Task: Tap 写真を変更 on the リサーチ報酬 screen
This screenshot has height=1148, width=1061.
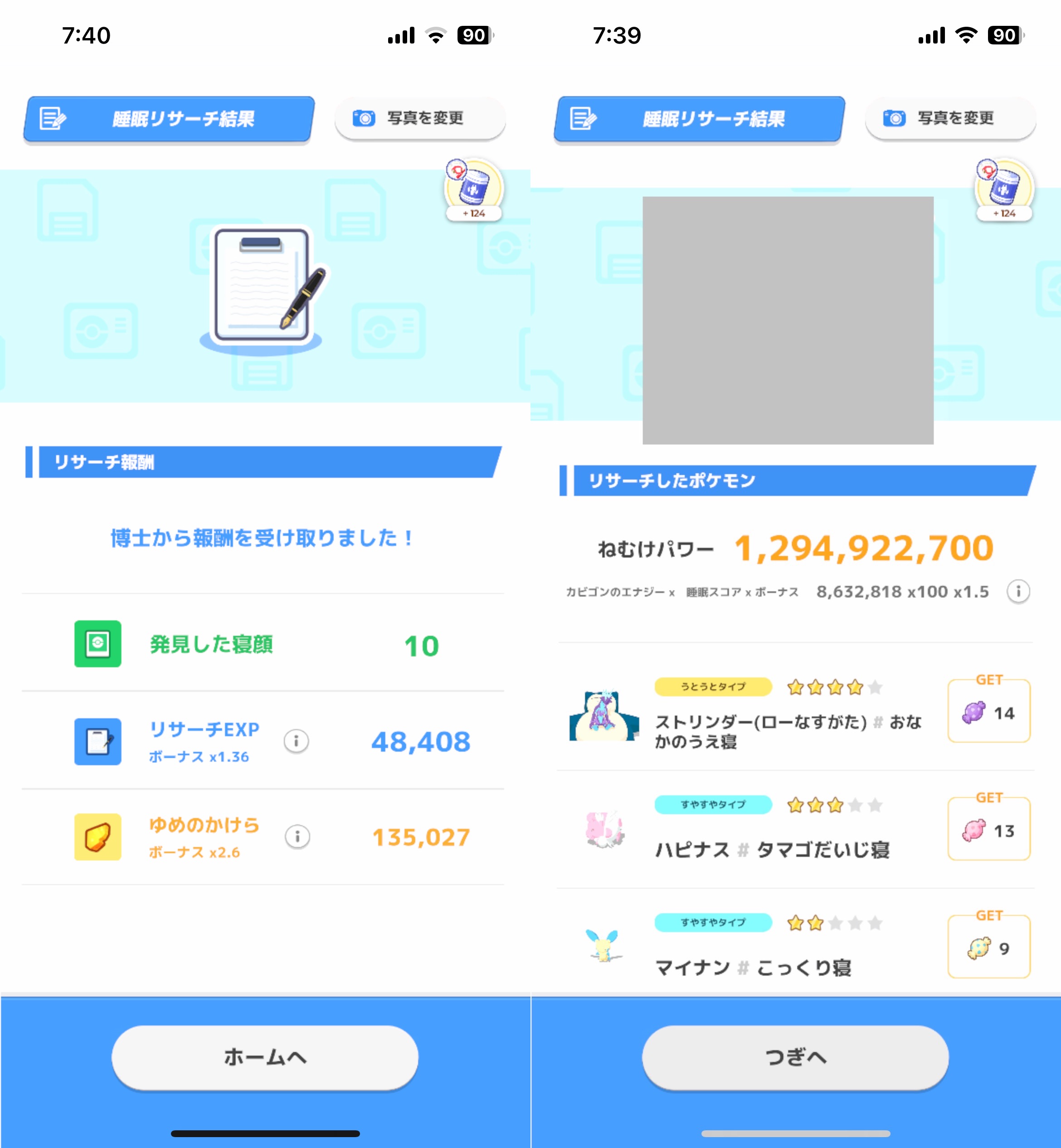Action: [x=420, y=118]
